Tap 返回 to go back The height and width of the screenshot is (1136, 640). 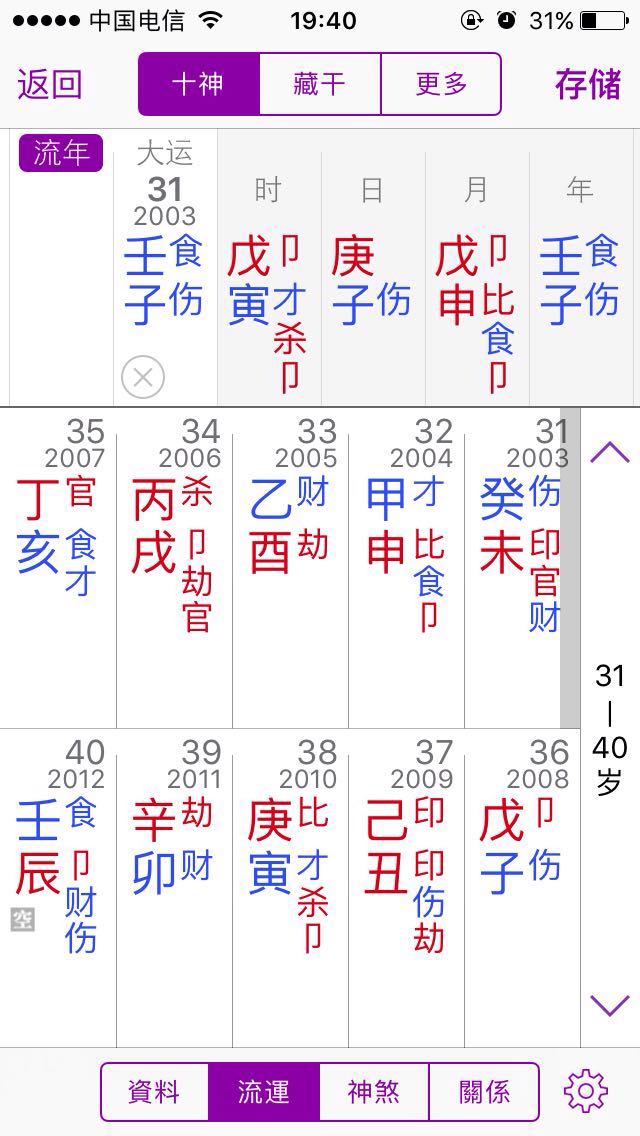(49, 84)
